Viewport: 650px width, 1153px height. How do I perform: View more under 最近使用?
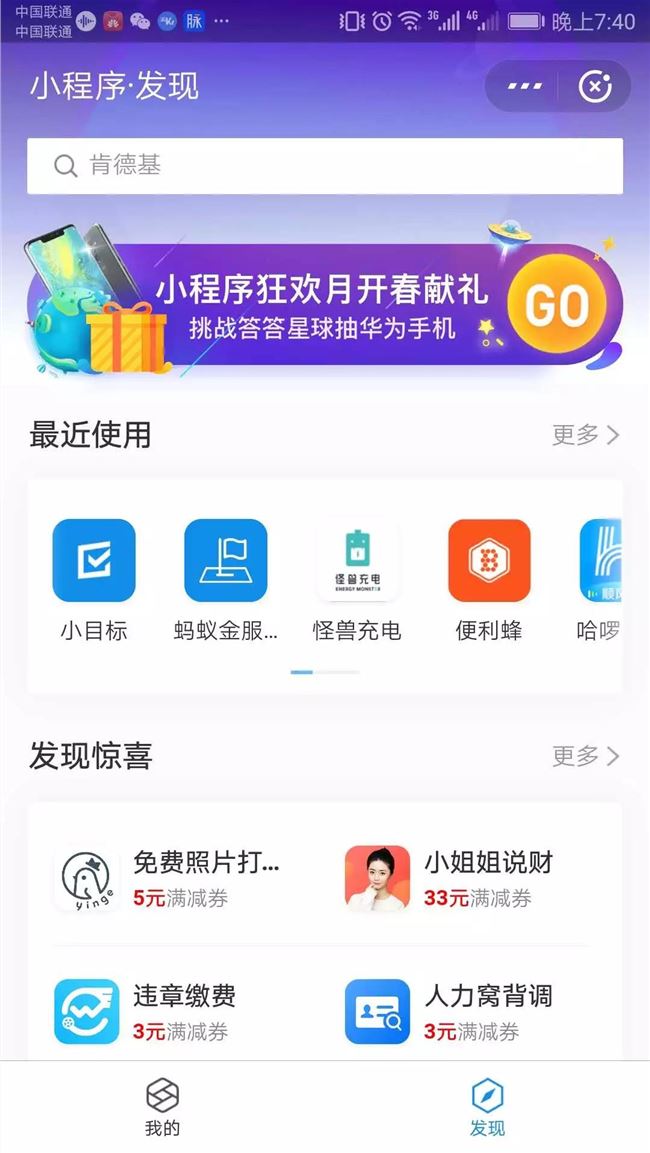click(x=586, y=435)
